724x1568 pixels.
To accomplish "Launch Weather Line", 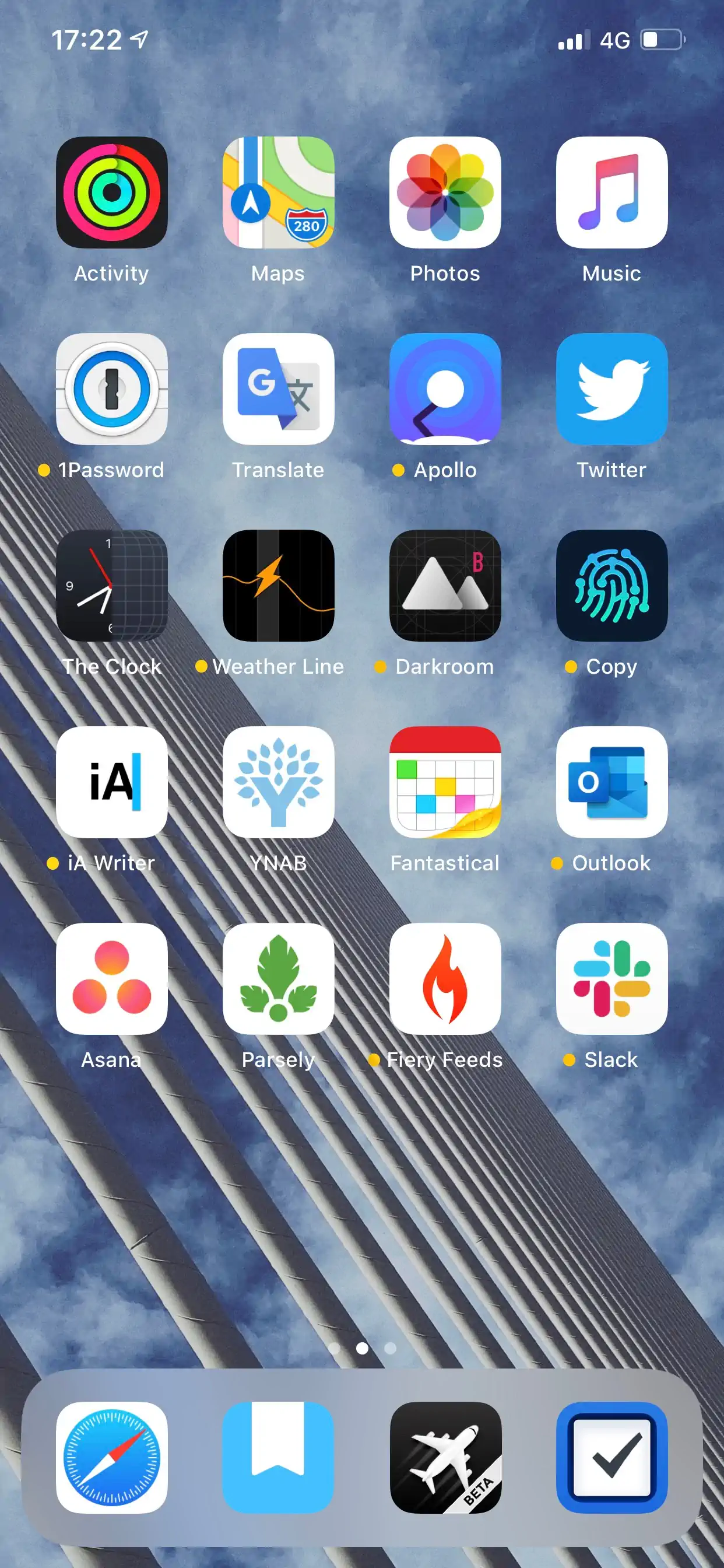I will [x=278, y=586].
